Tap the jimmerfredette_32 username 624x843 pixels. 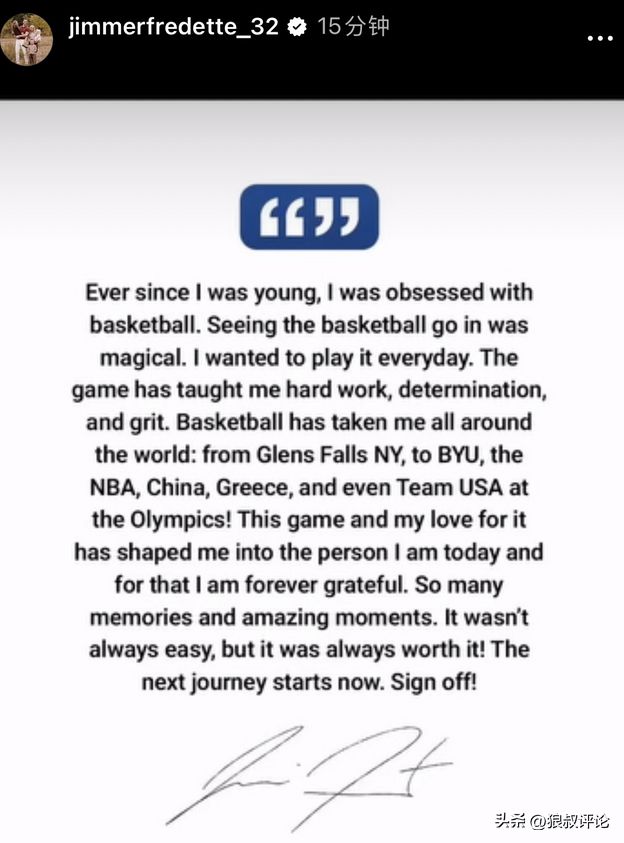(173, 28)
